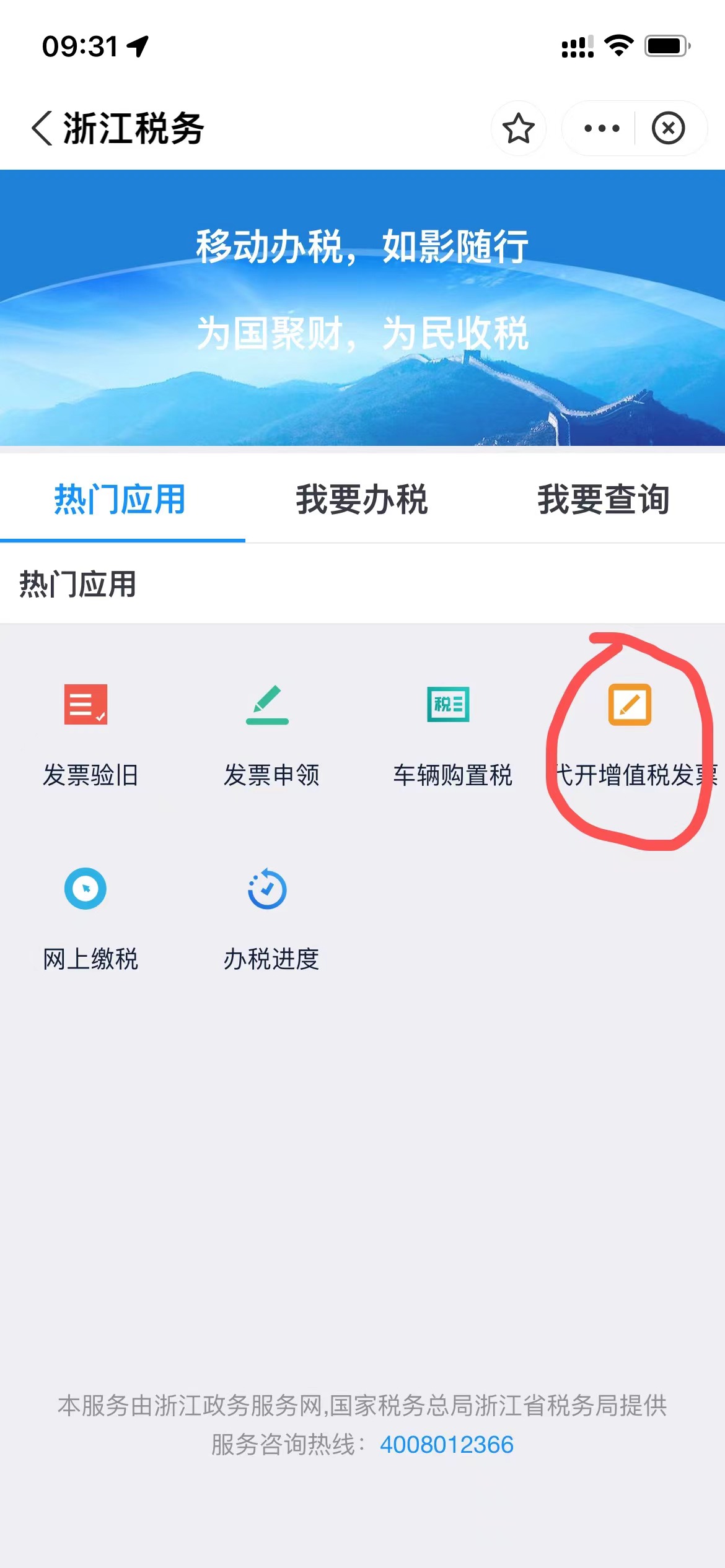Favorite this mini program with the star
The image size is (725, 1568).
(518, 128)
